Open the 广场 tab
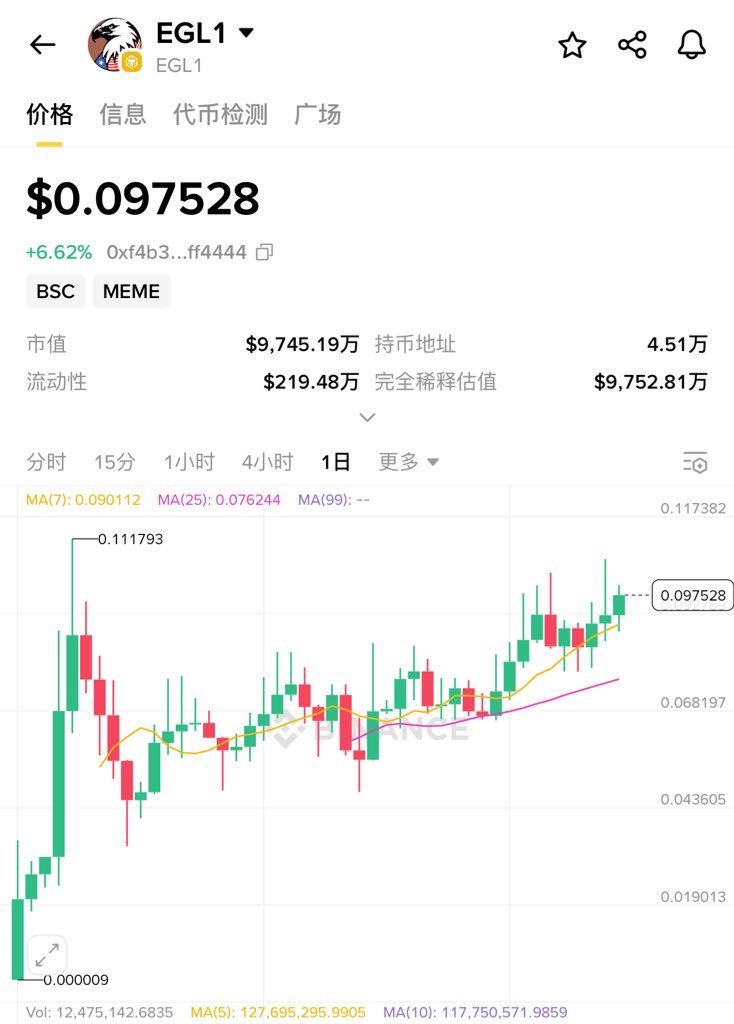Screen dimensions: 734x1024 318,115
